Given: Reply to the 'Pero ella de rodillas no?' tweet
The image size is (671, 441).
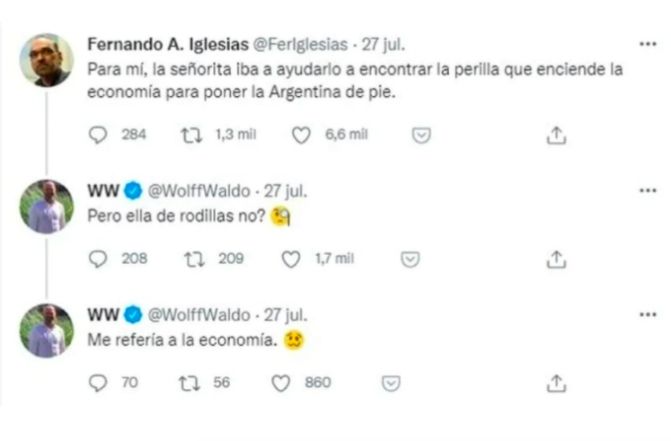Looking at the screenshot, I should click(97, 259).
